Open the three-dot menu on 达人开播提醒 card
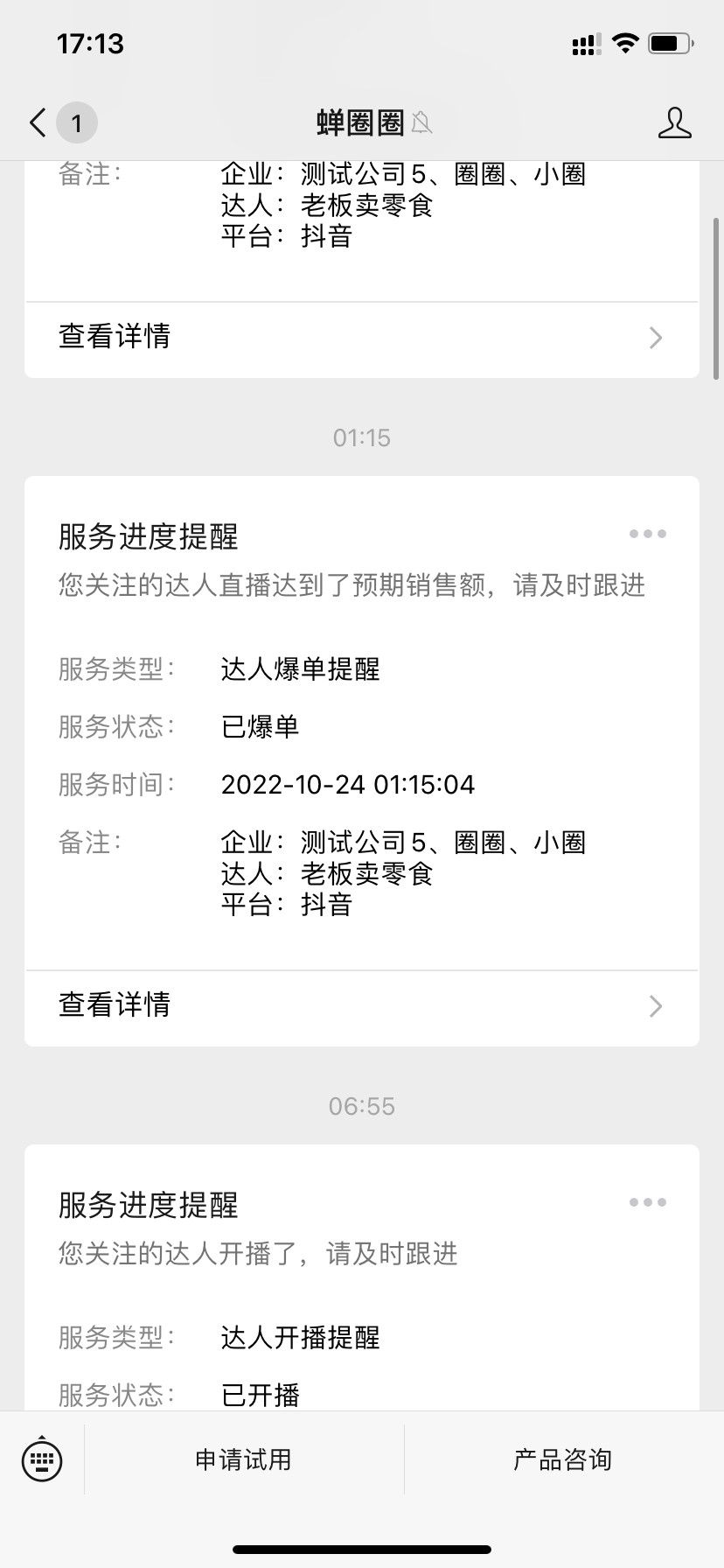 coord(648,1202)
